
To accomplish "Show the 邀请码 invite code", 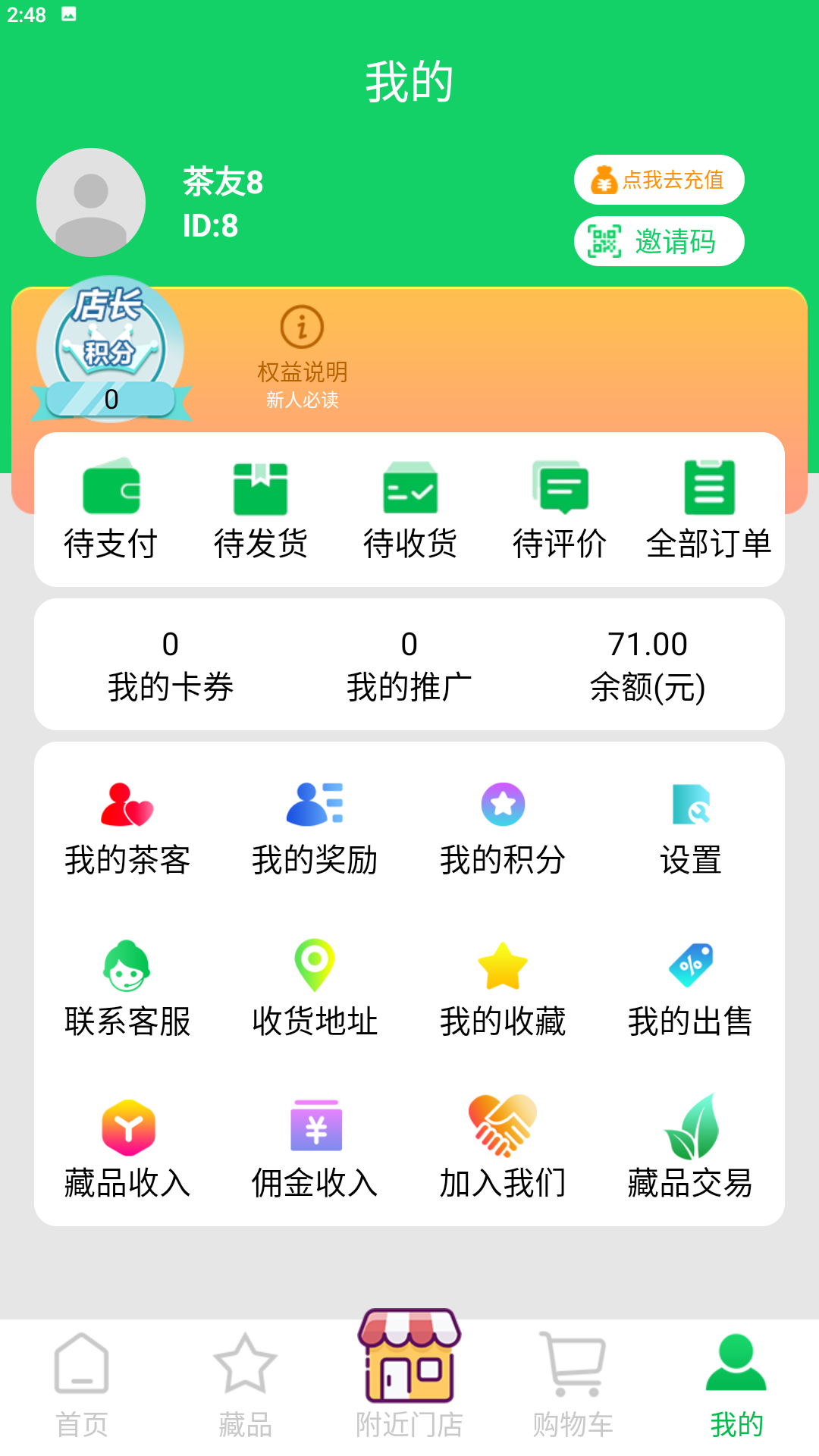I will [x=658, y=241].
